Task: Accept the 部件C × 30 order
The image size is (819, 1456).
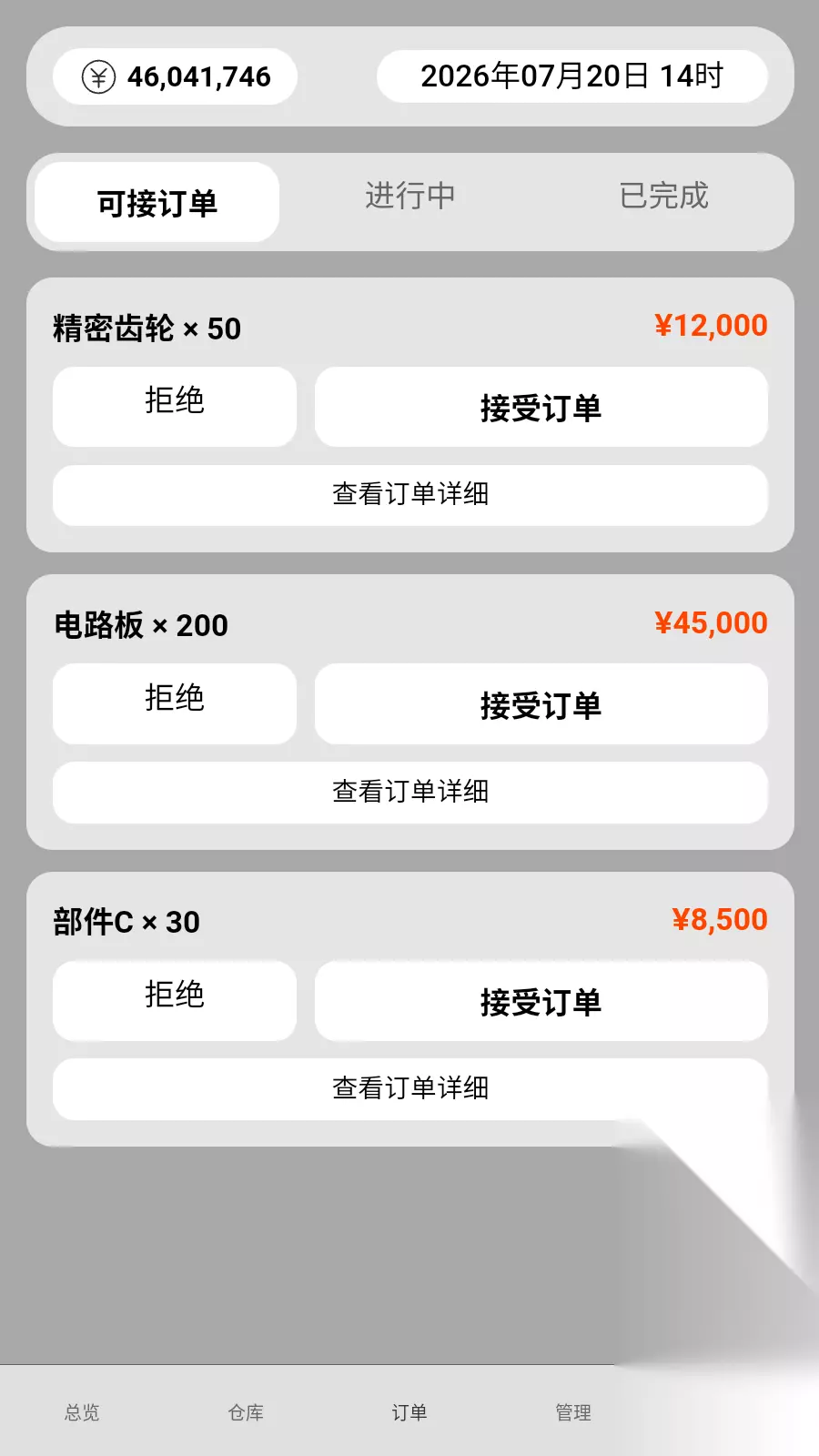Action: click(x=541, y=1001)
